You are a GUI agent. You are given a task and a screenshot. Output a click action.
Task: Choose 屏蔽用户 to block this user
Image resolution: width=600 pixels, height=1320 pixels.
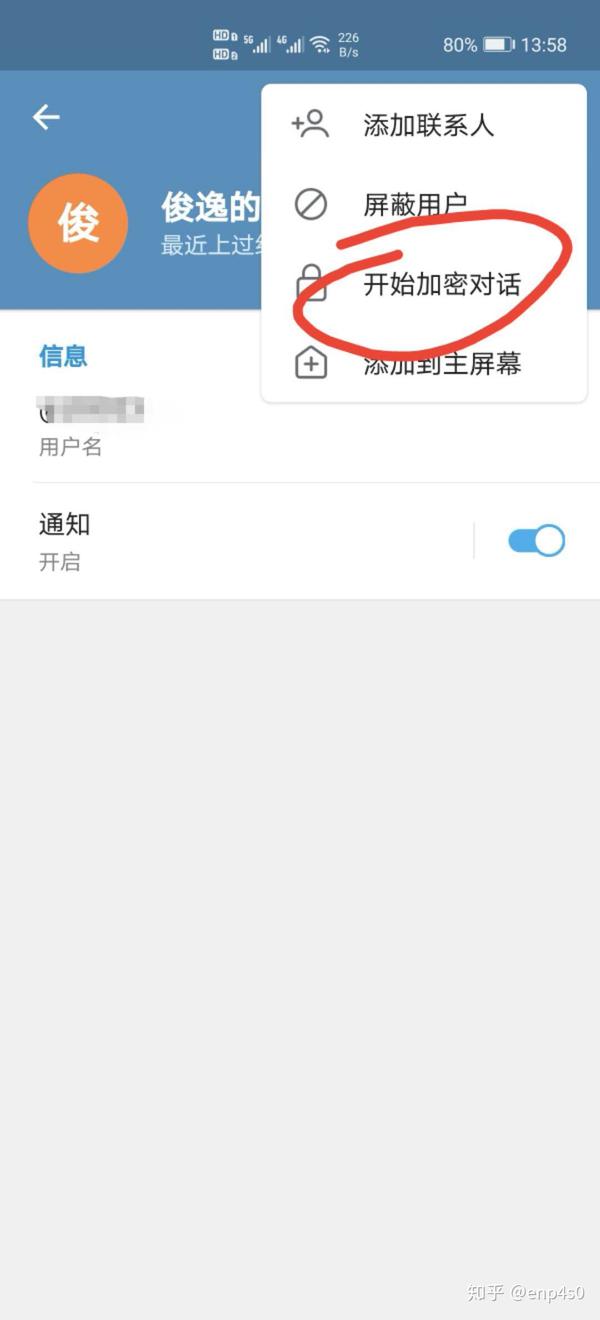415,205
